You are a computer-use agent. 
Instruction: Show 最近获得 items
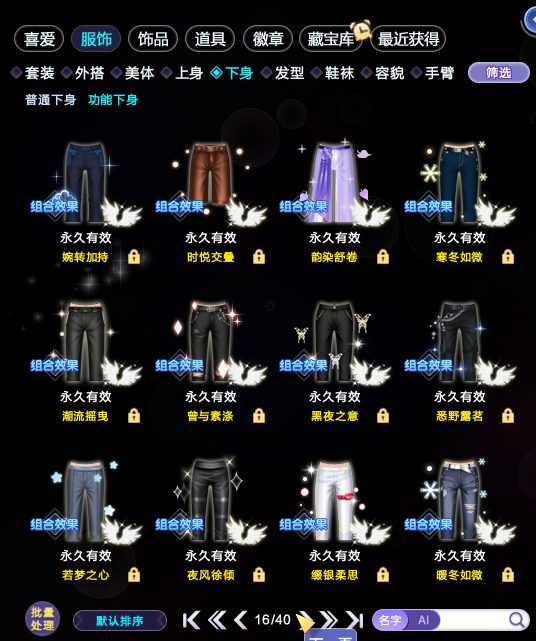click(408, 39)
